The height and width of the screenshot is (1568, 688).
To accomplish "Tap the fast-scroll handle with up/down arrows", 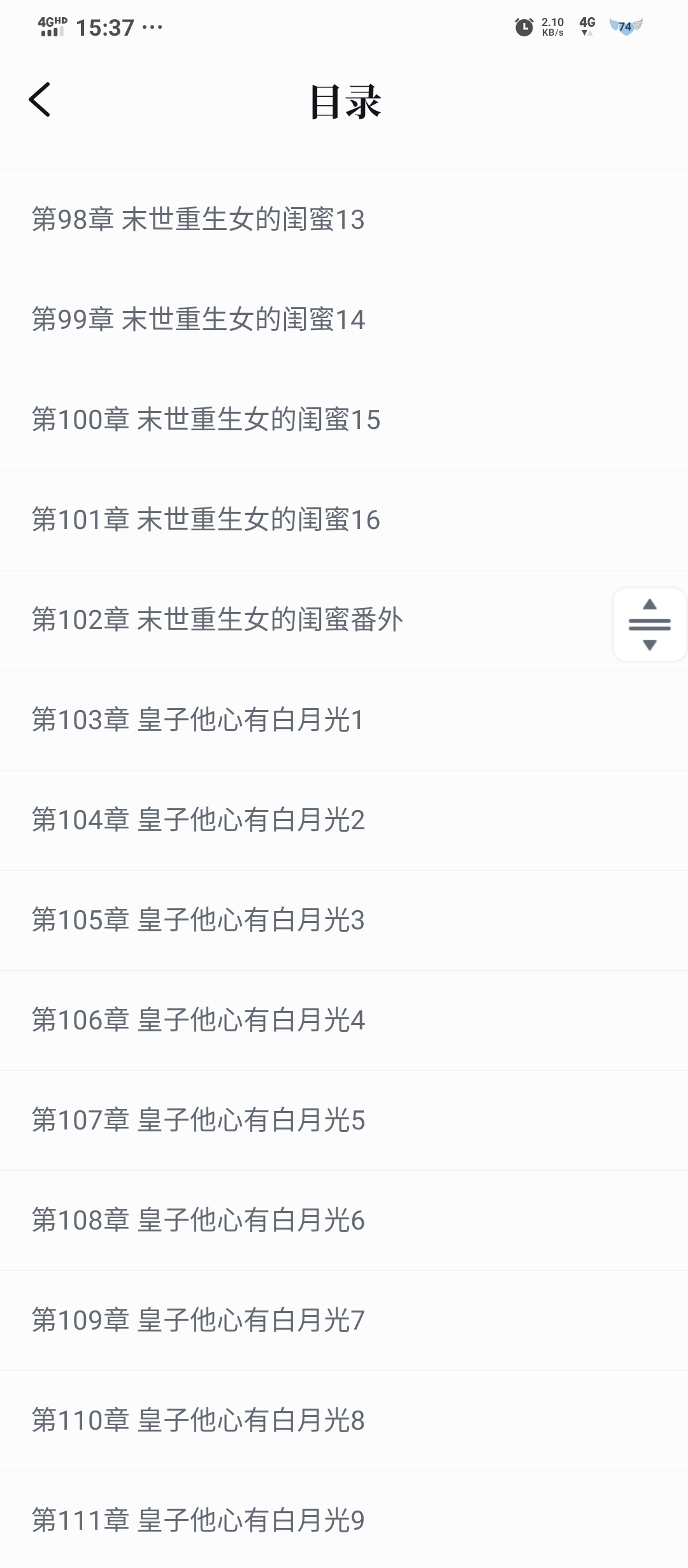I will click(649, 625).
